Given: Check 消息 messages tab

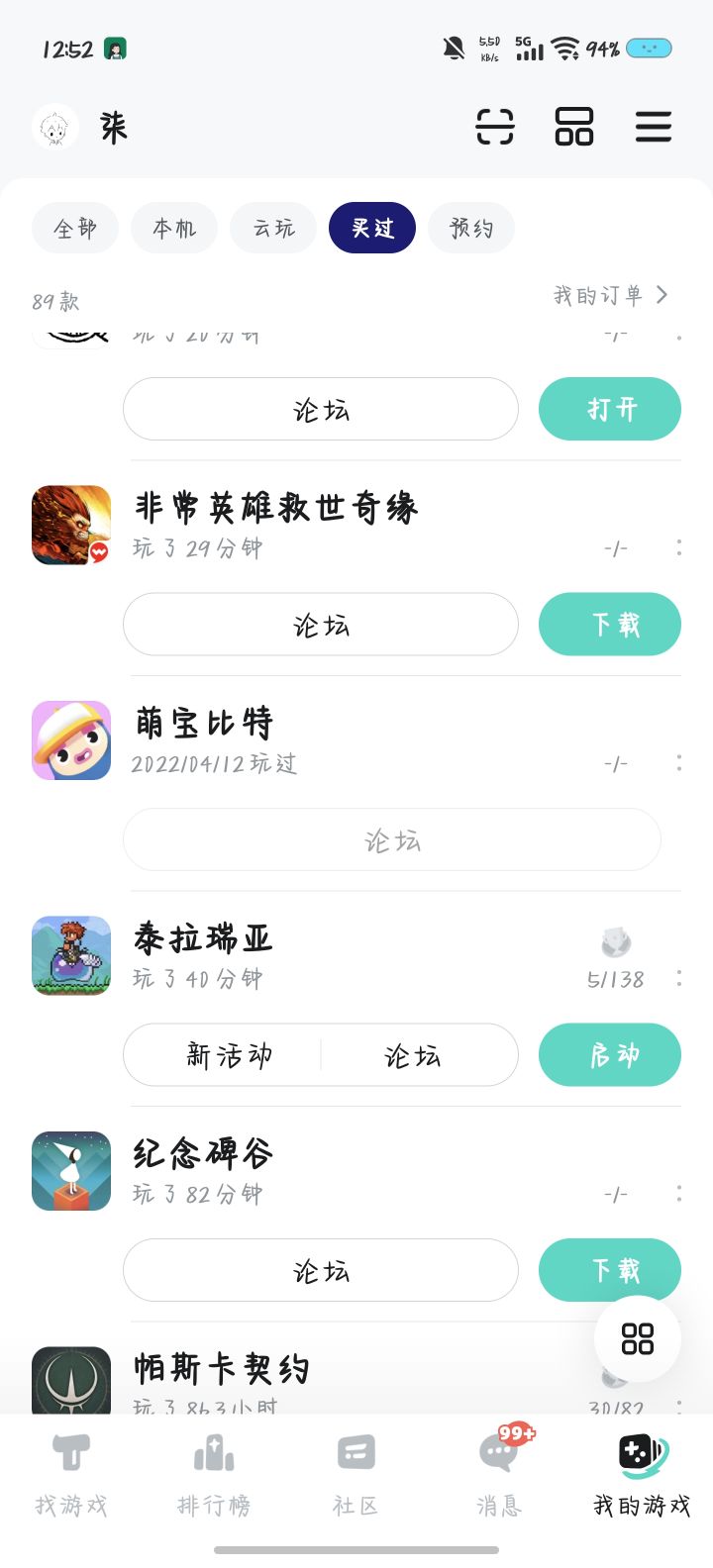Looking at the screenshot, I should 499,1475.
